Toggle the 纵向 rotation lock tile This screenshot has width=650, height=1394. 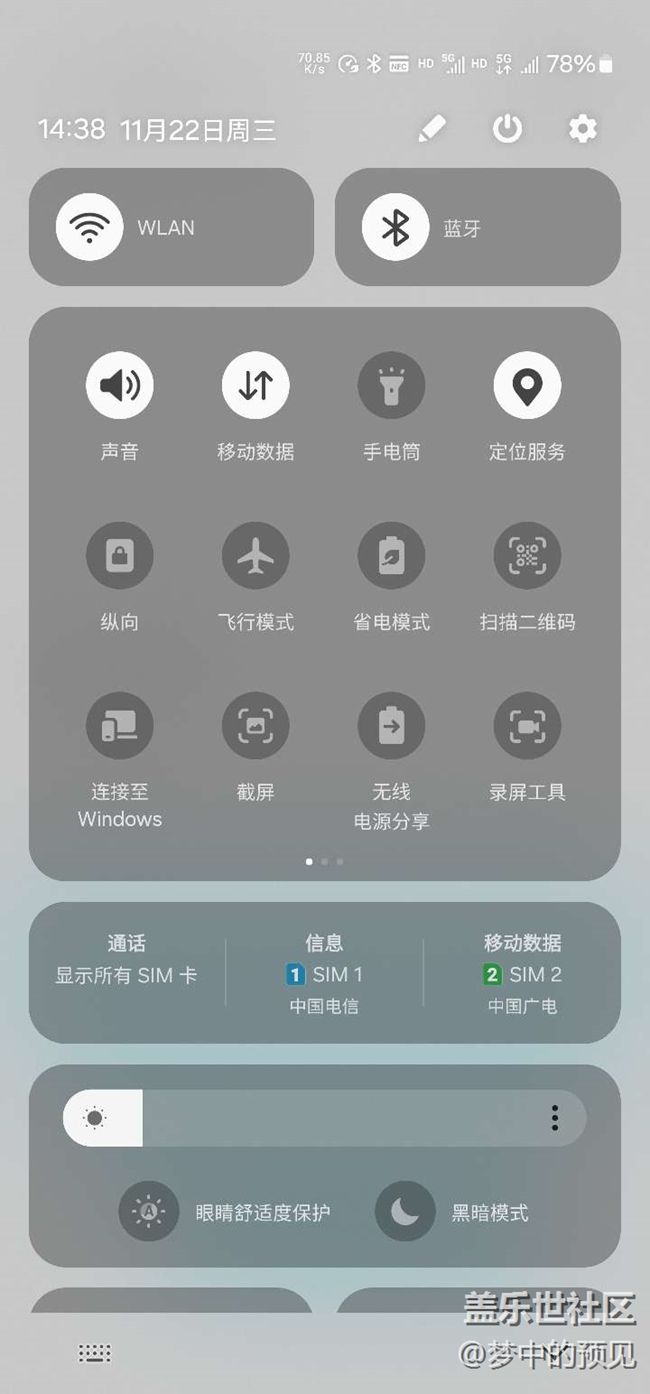click(x=119, y=555)
